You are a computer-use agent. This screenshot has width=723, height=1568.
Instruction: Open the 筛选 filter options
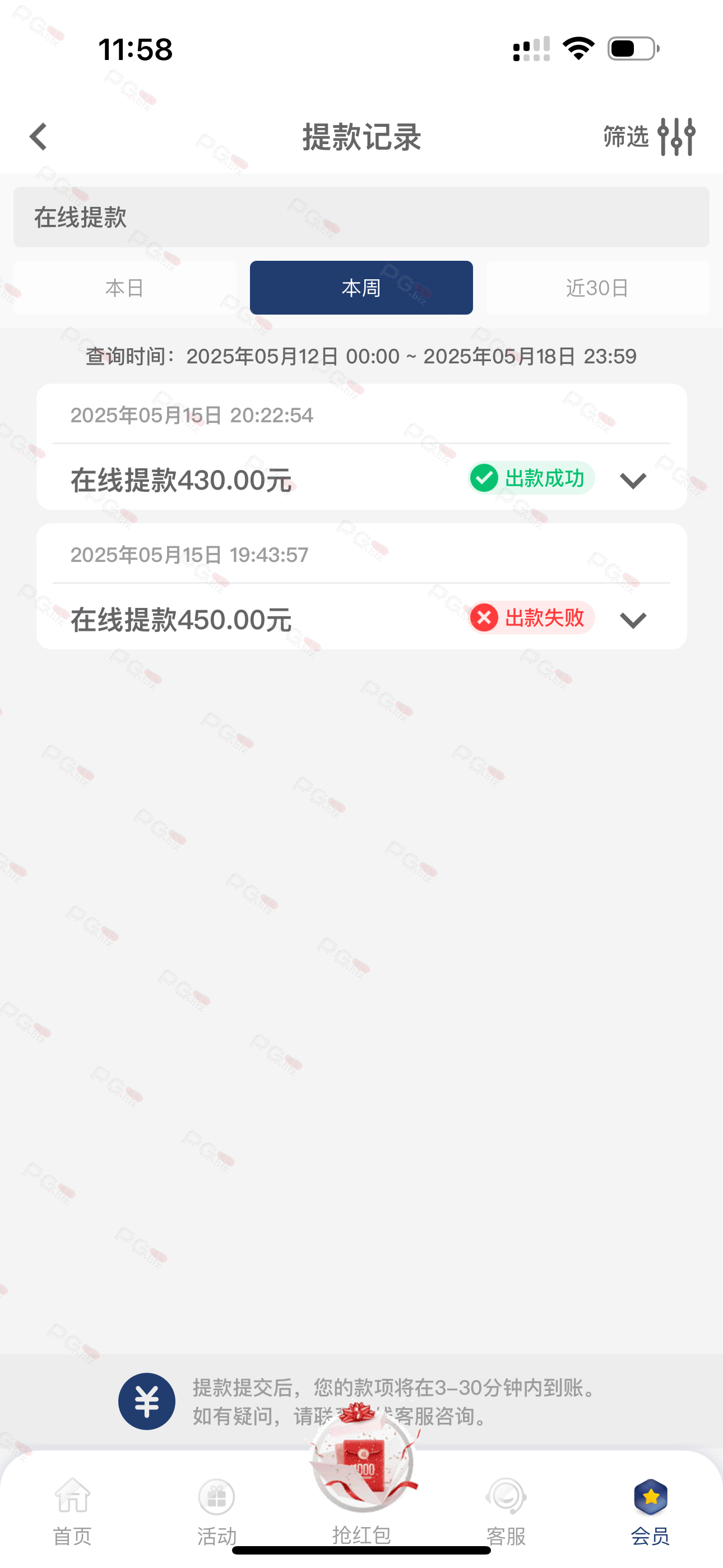[x=649, y=136]
